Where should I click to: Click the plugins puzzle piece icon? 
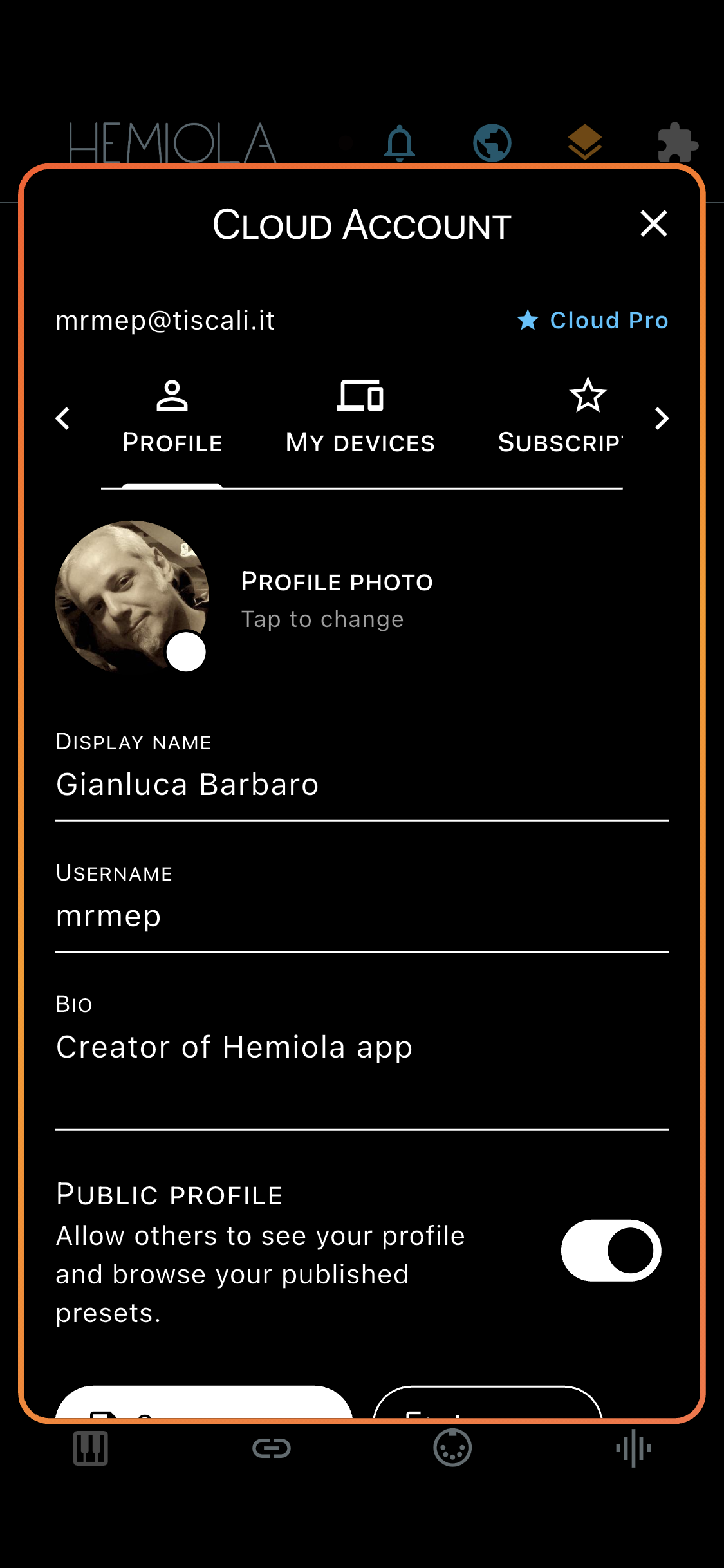coord(678,143)
